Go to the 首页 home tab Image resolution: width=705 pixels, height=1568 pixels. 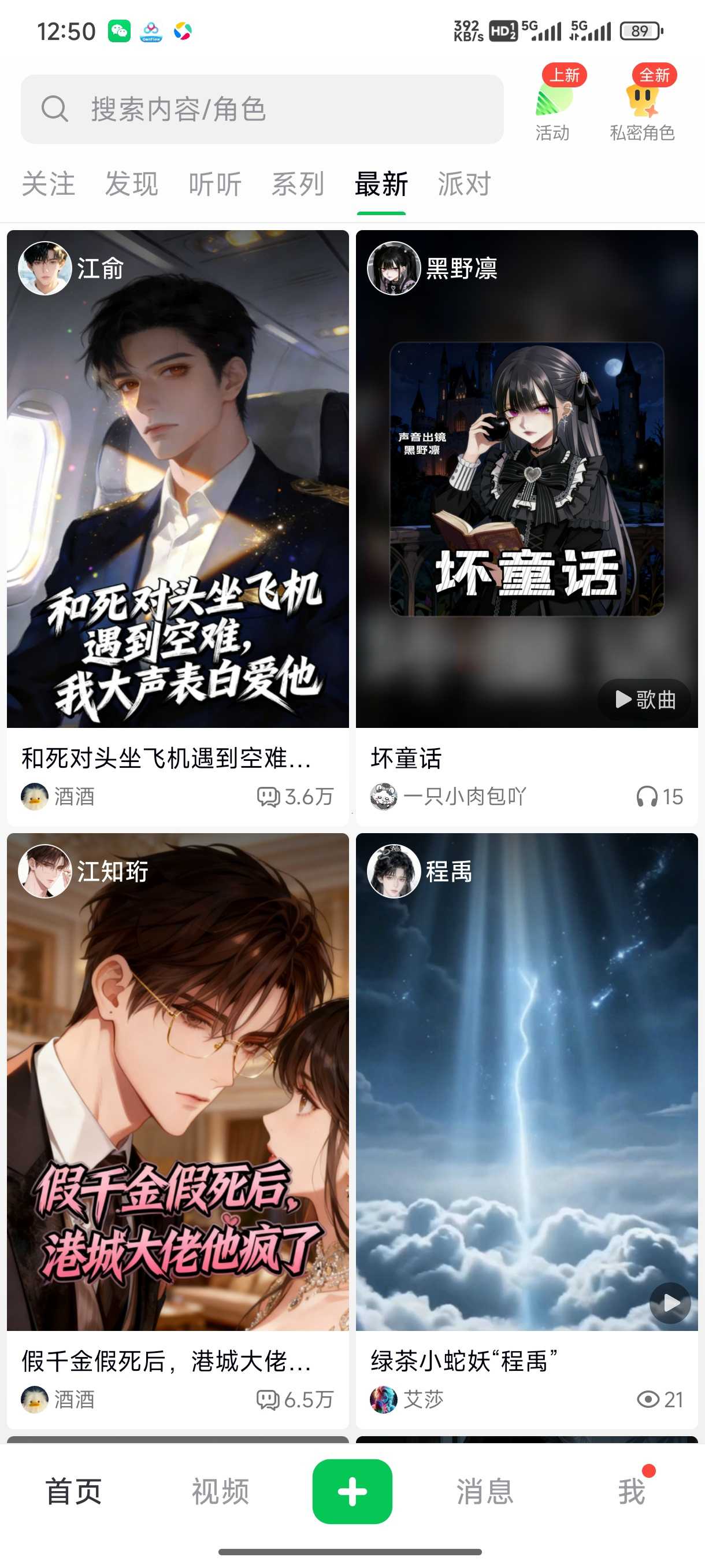point(73,1491)
